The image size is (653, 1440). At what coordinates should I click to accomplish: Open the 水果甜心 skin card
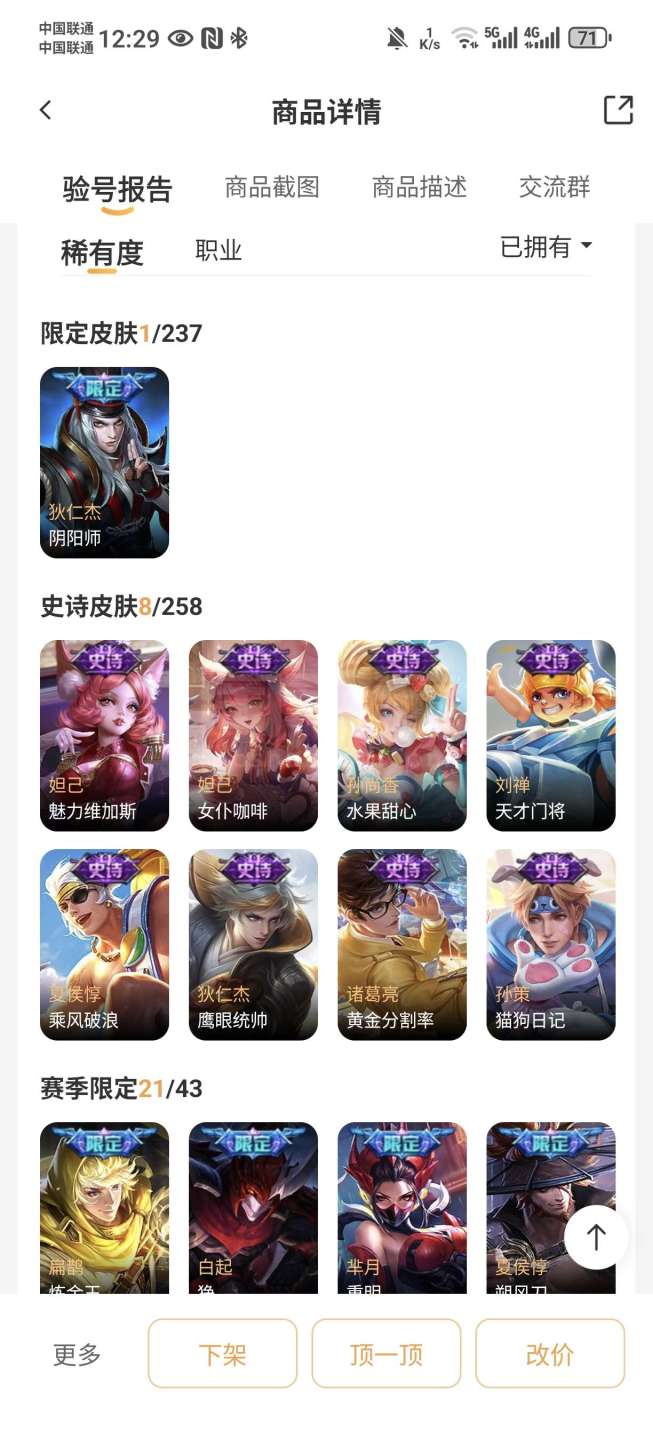(x=402, y=735)
